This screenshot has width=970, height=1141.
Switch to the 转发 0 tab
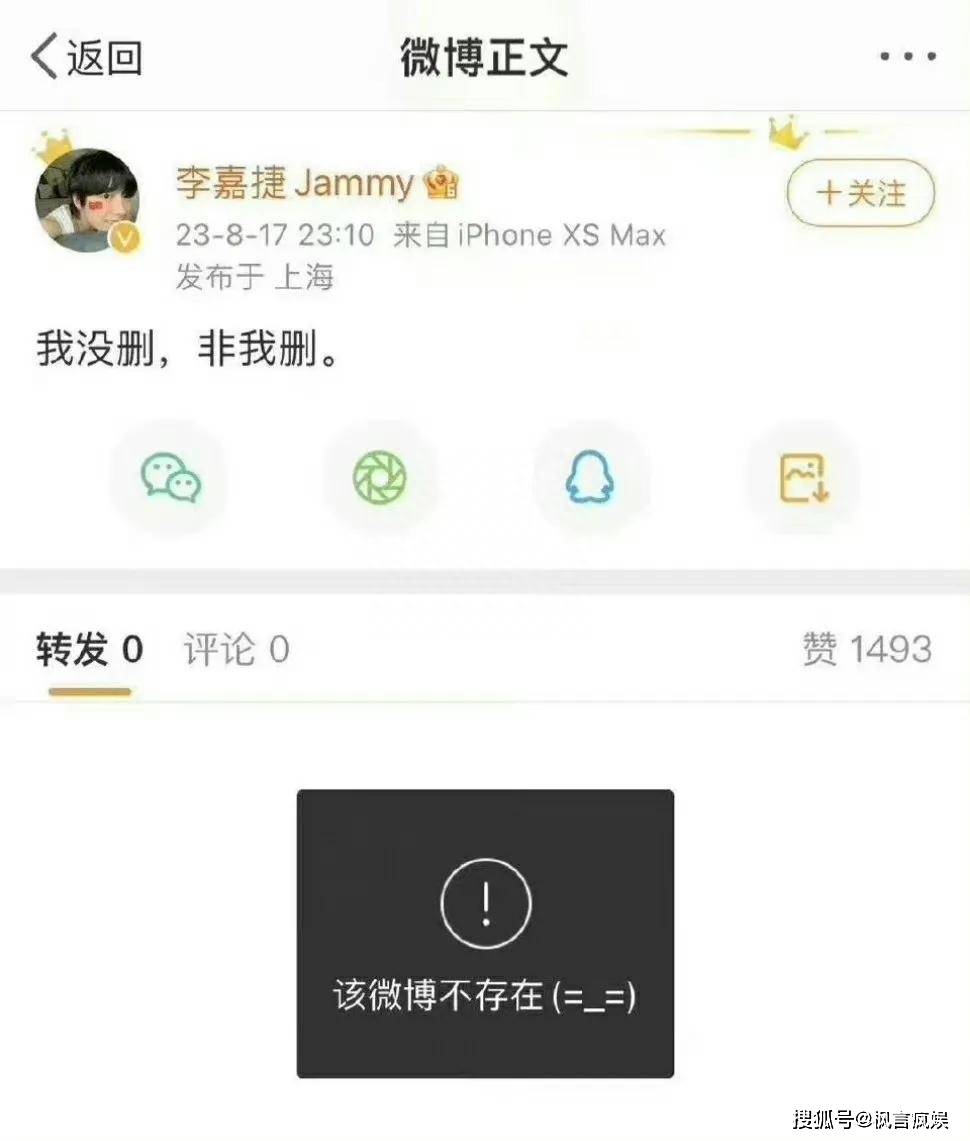pos(90,650)
